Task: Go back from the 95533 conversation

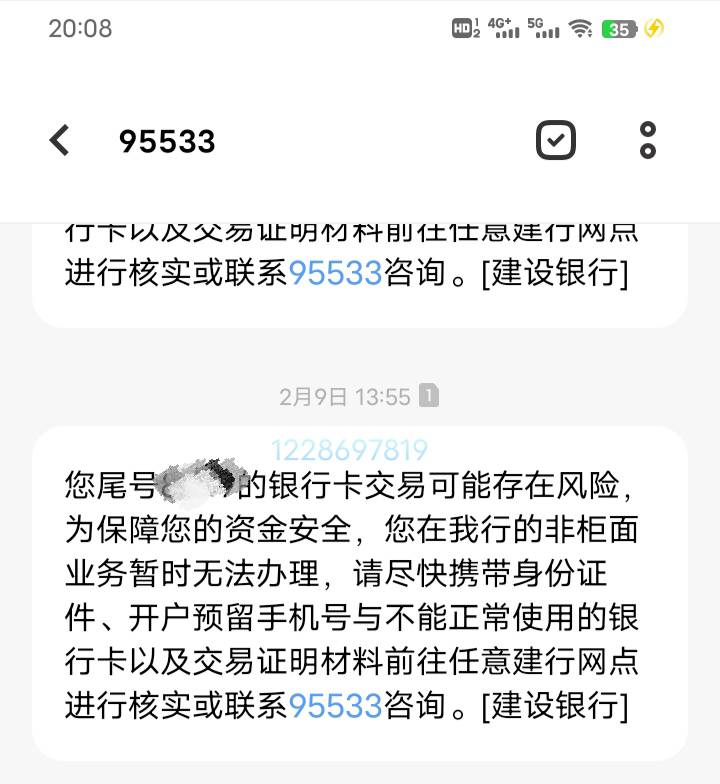Action: click(x=60, y=140)
